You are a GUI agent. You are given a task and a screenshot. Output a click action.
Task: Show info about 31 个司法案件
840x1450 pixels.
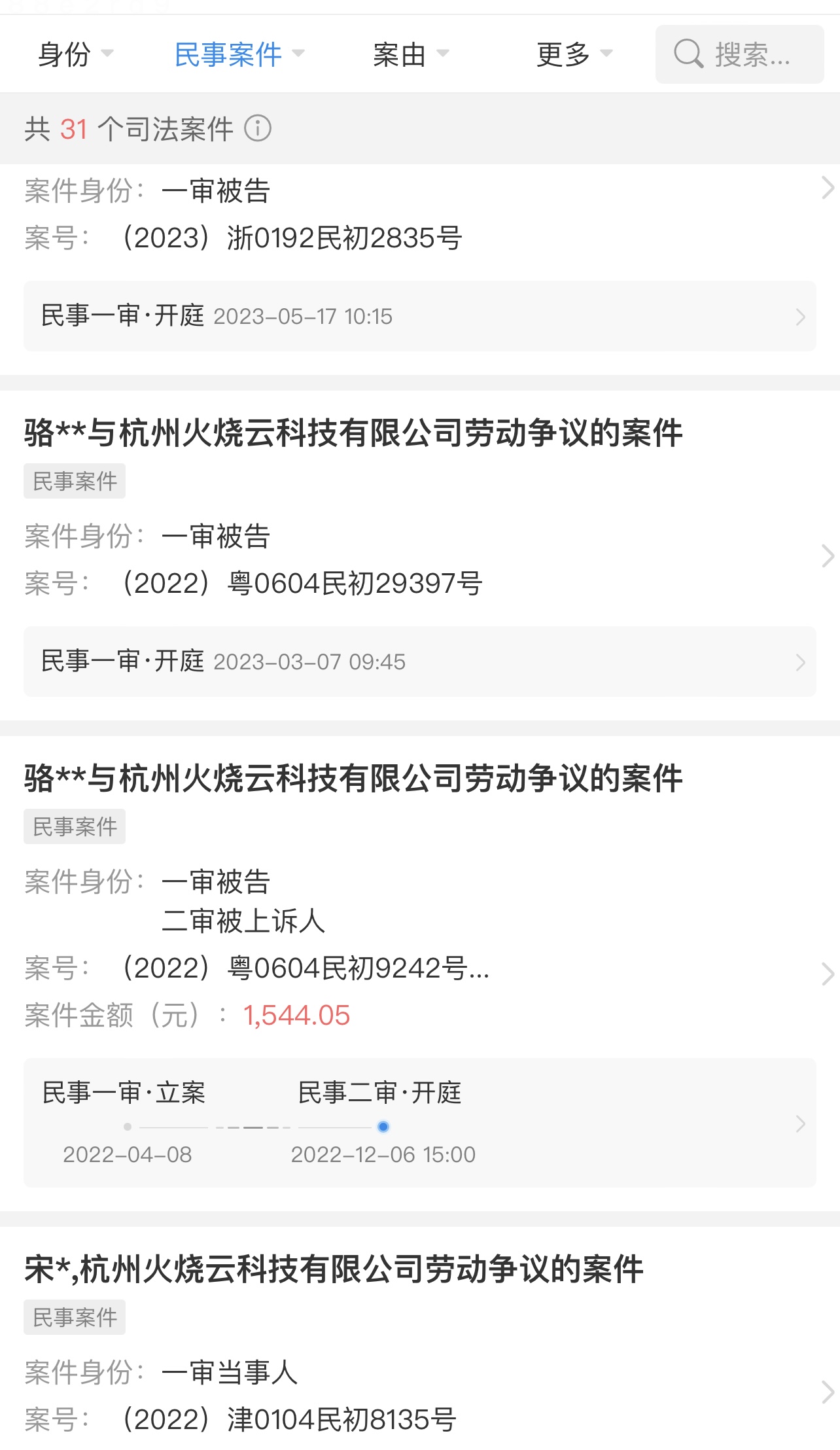click(x=258, y=128)
